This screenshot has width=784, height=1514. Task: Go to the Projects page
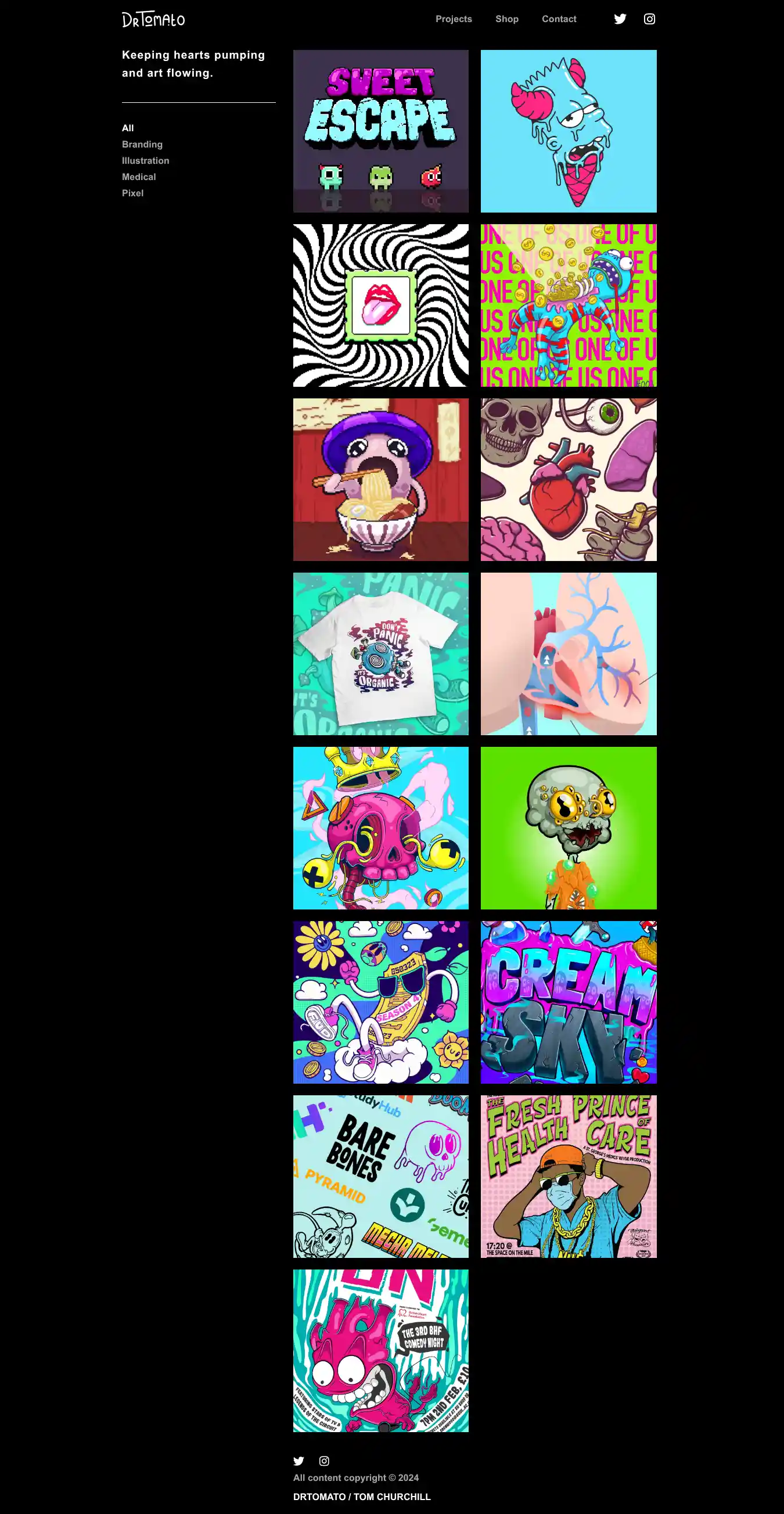click(x=453, y=19)
